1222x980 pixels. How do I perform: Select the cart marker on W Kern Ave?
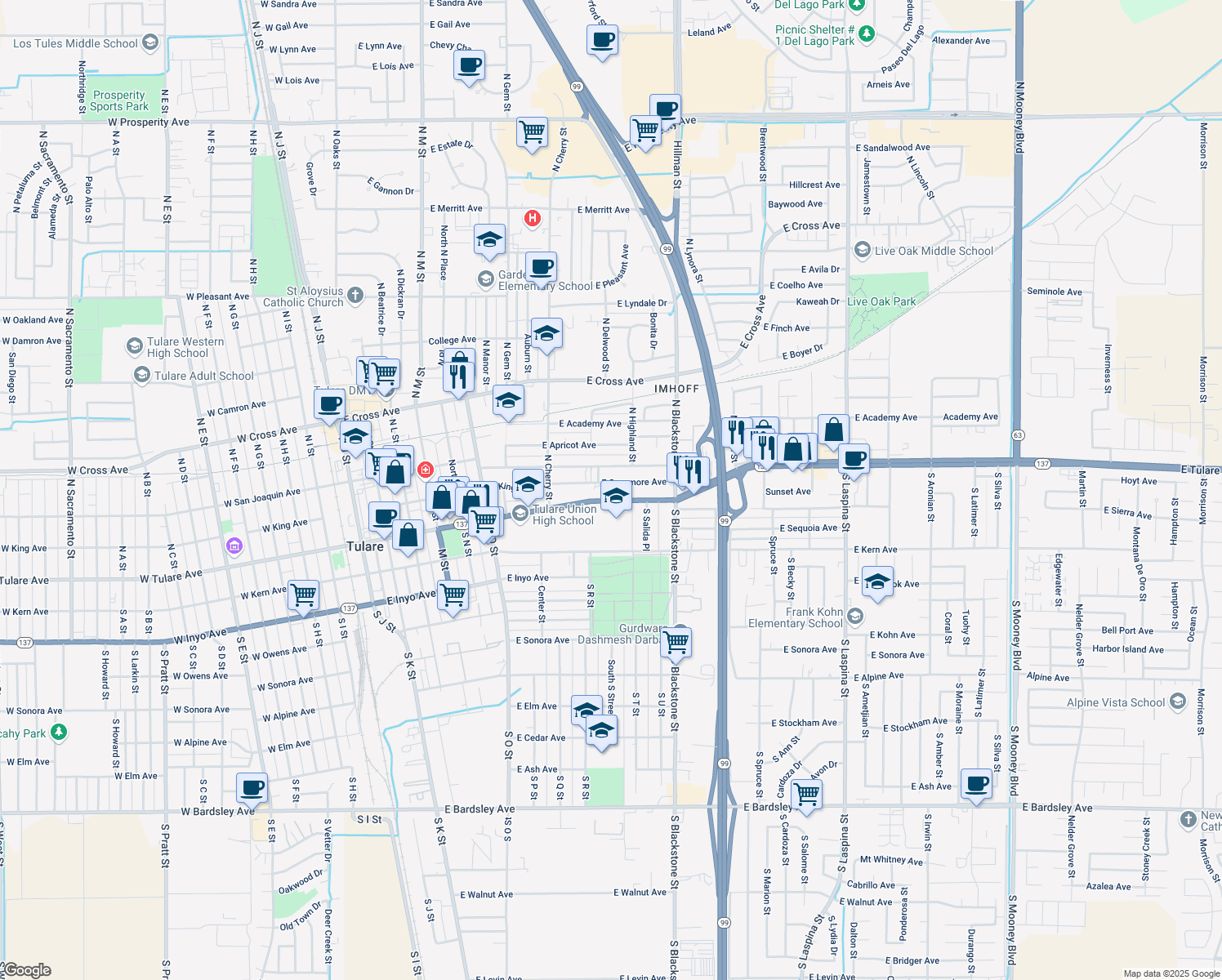(x=303, y=595)
